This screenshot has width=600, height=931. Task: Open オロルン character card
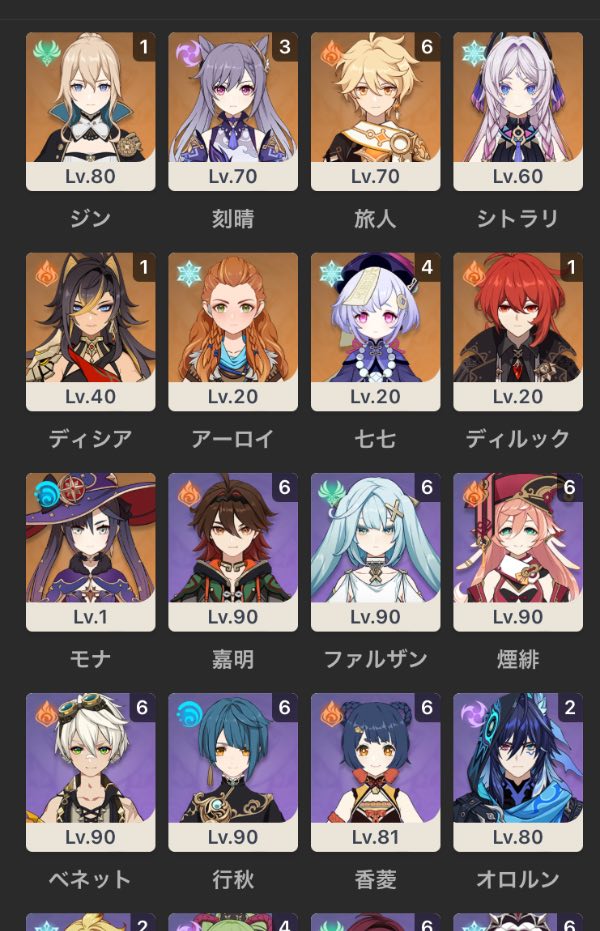pos(518,771)
